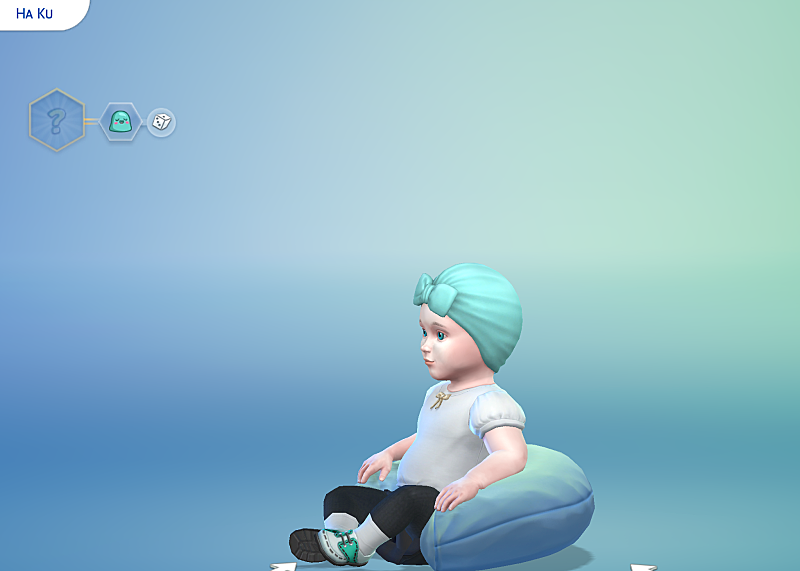Randomize the trait with the dice icon
The image size is (800, 571).
161,123
